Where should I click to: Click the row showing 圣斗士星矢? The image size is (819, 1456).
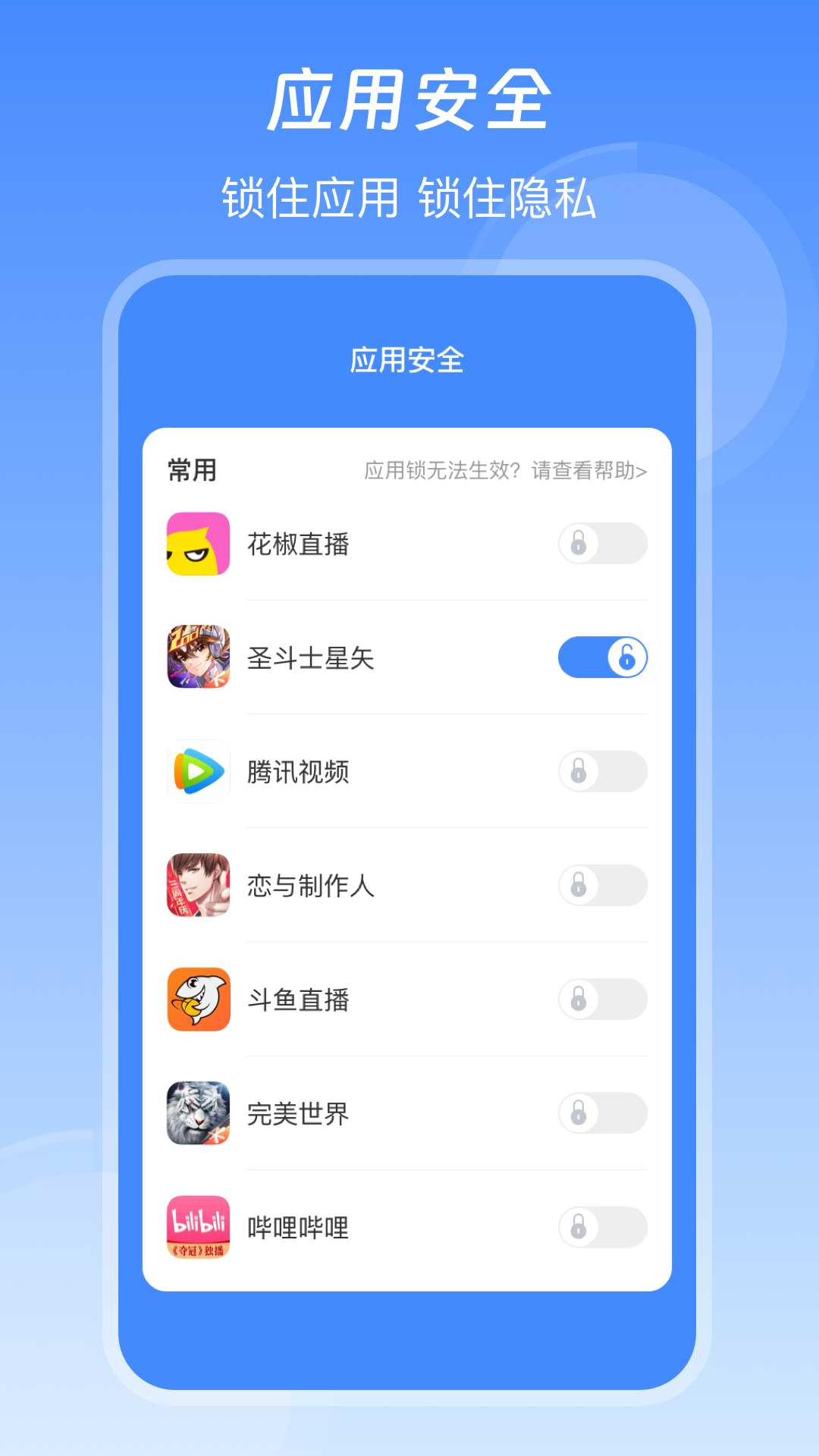341,658
